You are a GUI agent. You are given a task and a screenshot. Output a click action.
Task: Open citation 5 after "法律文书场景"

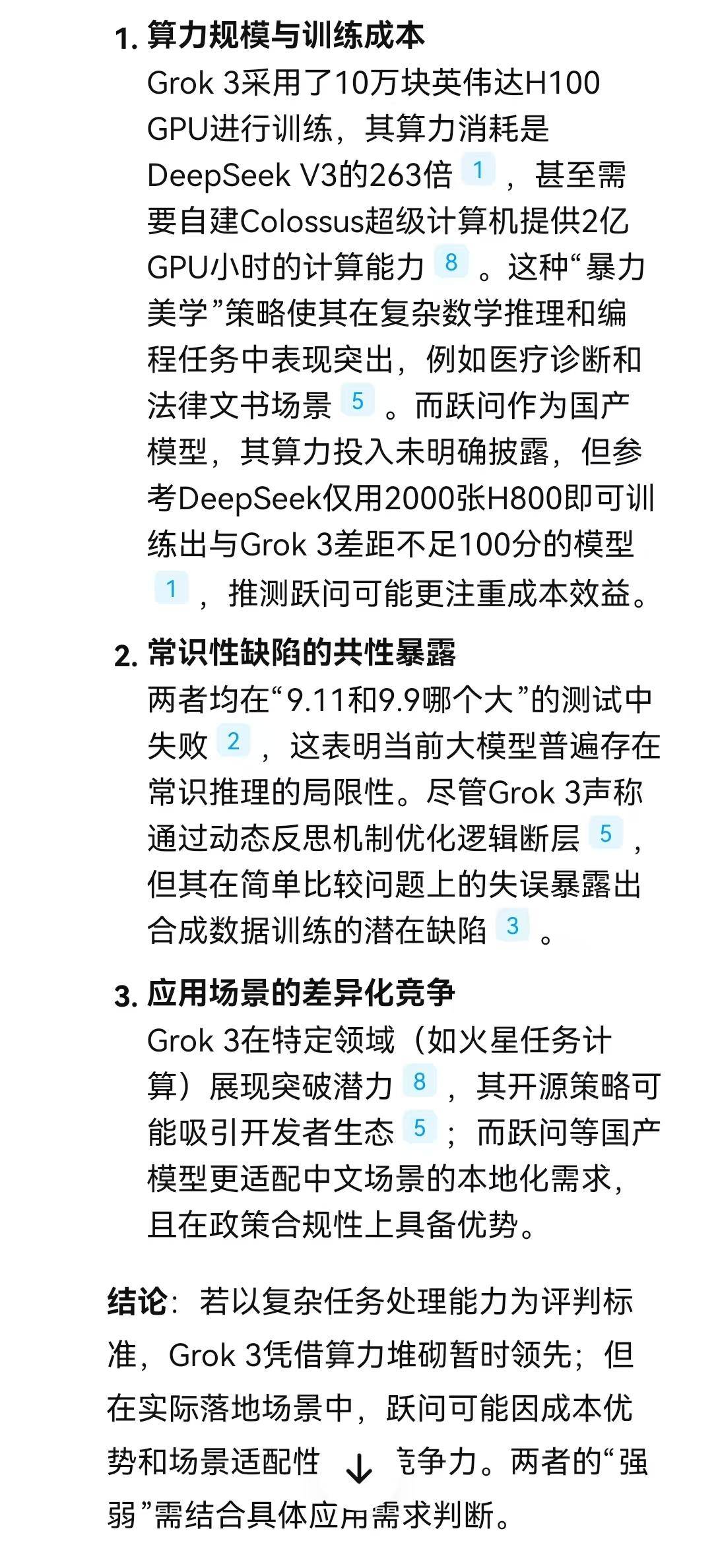pos(357,400)
